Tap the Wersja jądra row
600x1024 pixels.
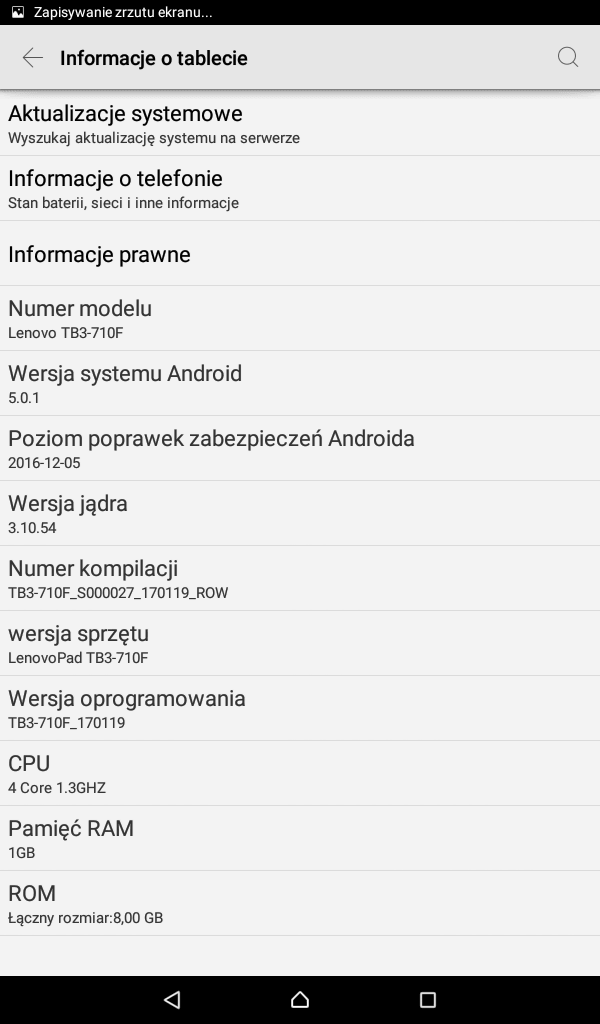(x=300, y=513)
